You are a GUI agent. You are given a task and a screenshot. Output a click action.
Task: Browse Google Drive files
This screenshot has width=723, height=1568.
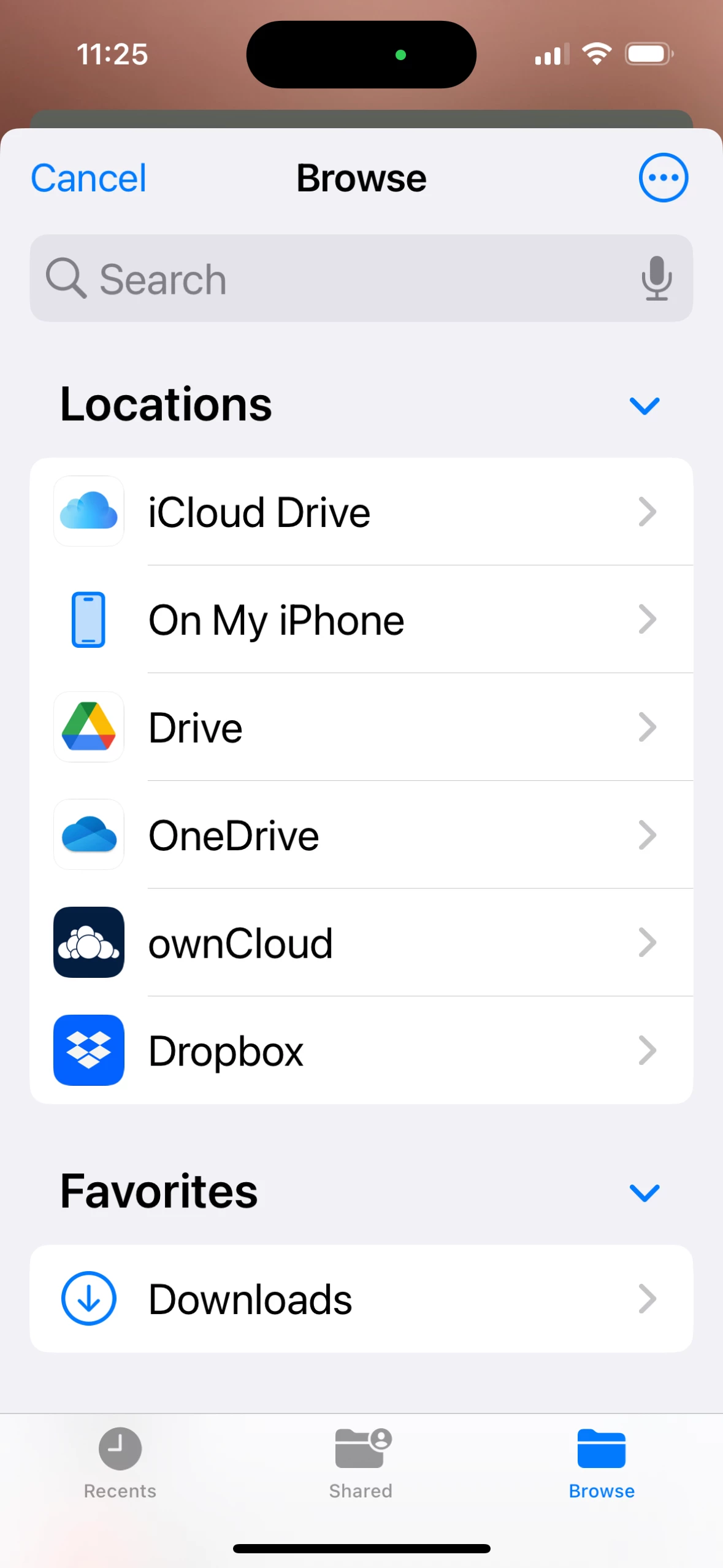[x=361, y=728]
